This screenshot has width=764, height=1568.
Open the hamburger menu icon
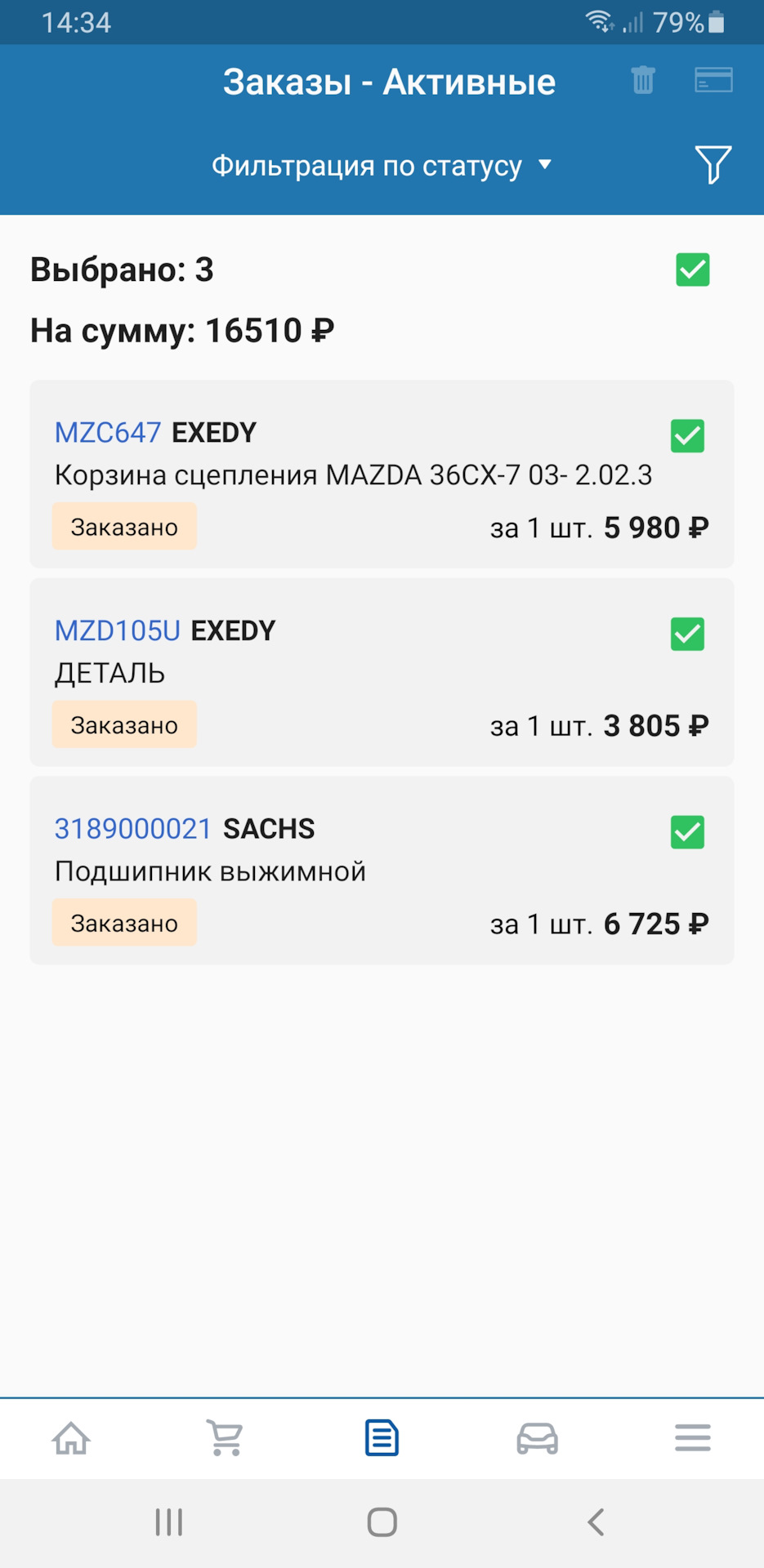(692, 1439)
